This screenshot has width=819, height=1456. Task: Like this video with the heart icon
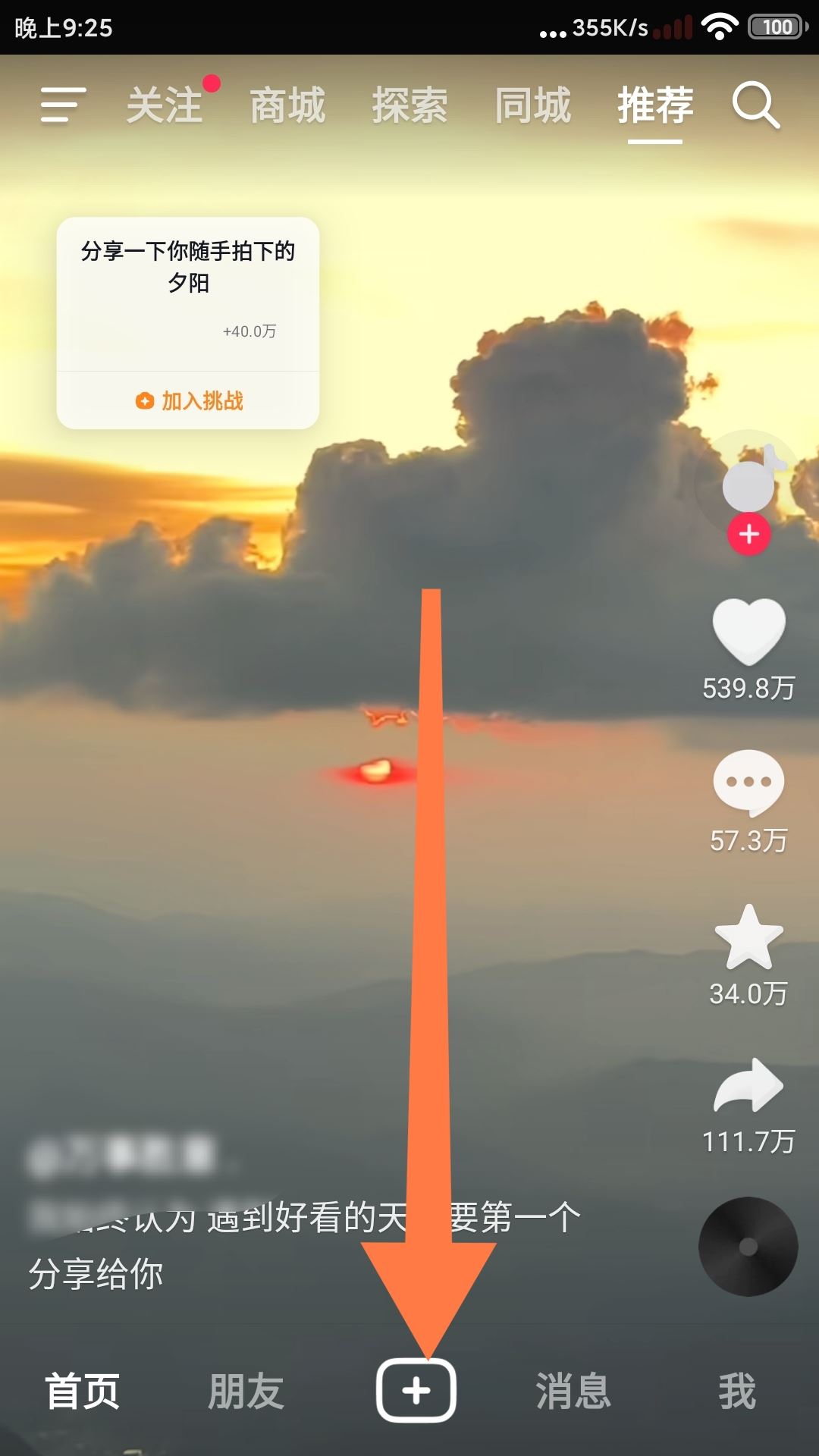point(748,631)
